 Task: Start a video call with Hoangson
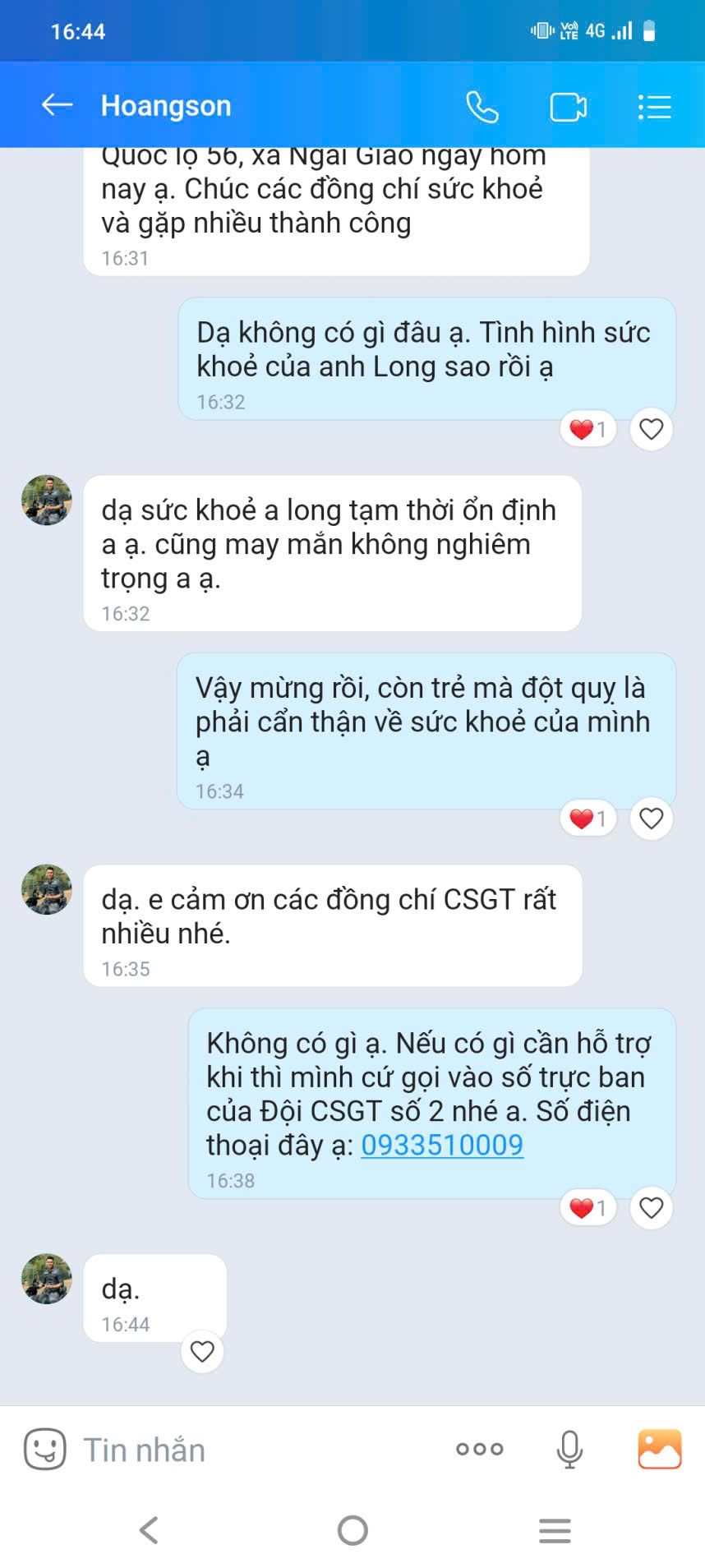point(568,107)
